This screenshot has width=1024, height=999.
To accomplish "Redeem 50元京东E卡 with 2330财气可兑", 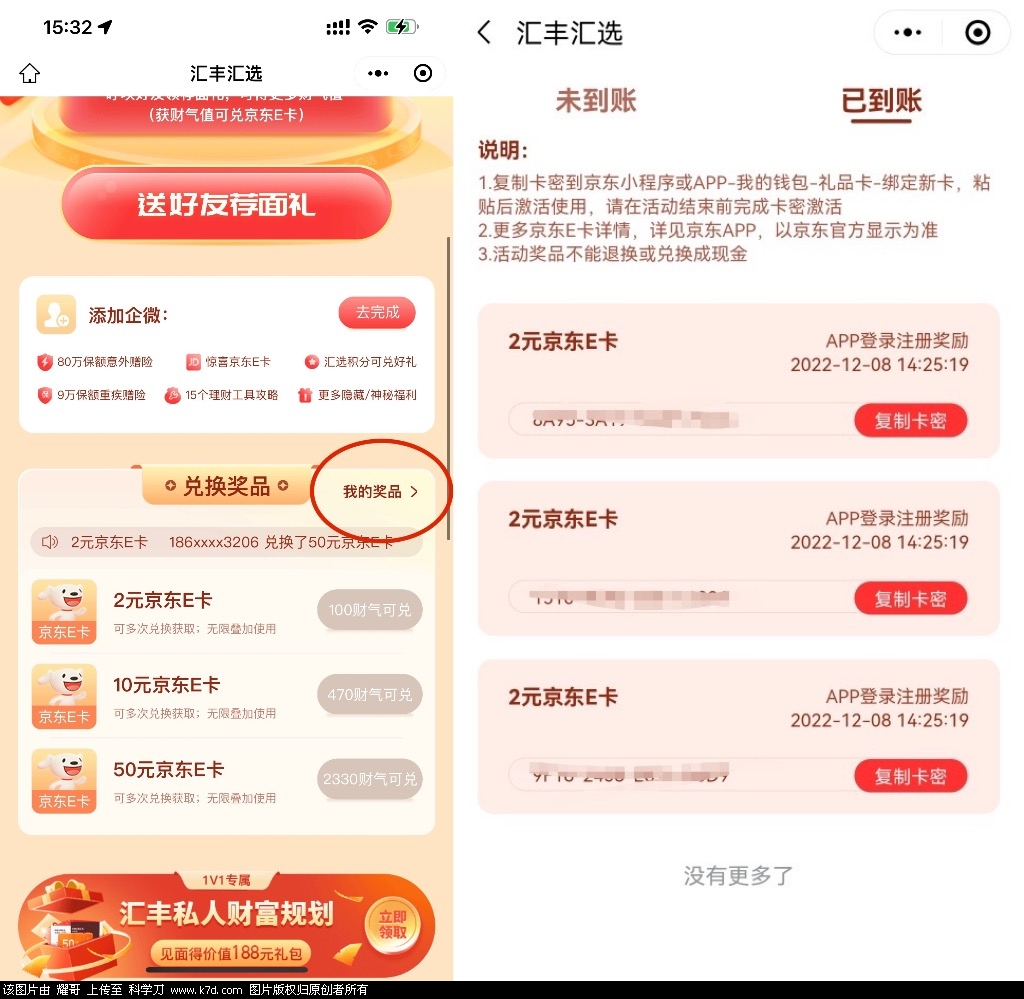I will click(x=369, y=779).
